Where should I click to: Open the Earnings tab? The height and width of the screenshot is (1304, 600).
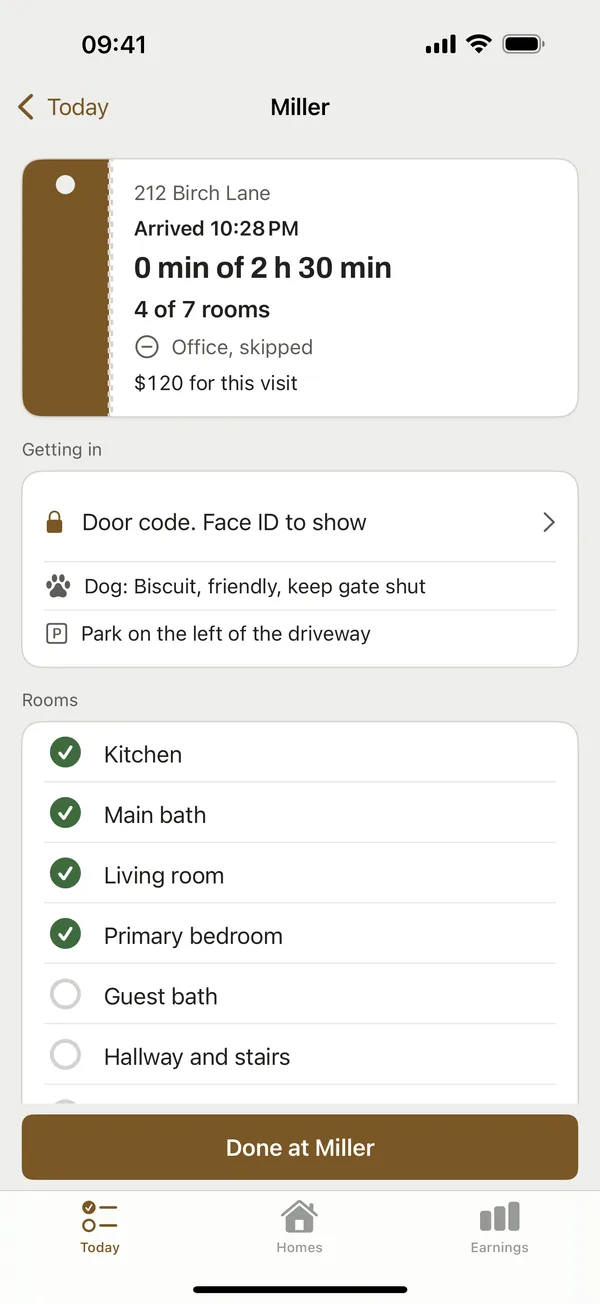tap(499, 1227)
